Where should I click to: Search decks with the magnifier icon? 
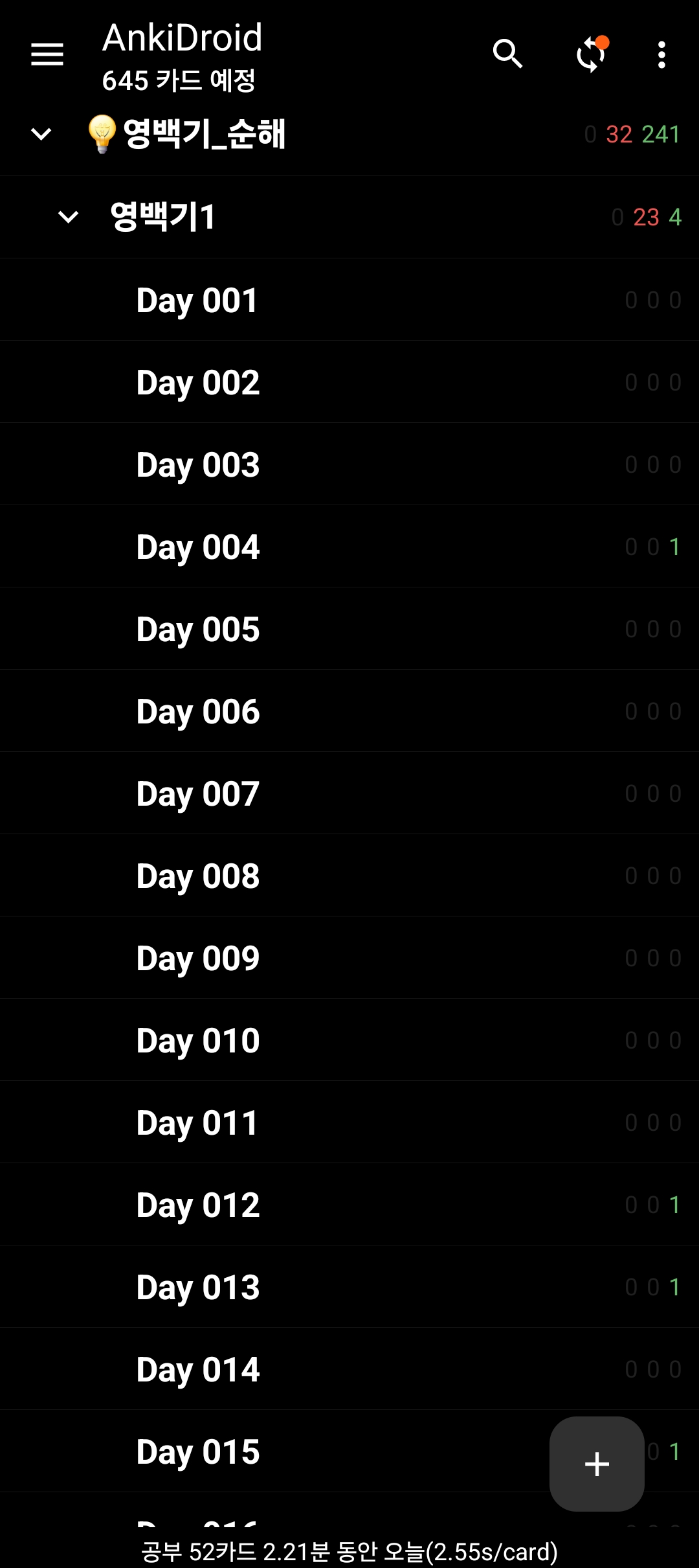507,54
